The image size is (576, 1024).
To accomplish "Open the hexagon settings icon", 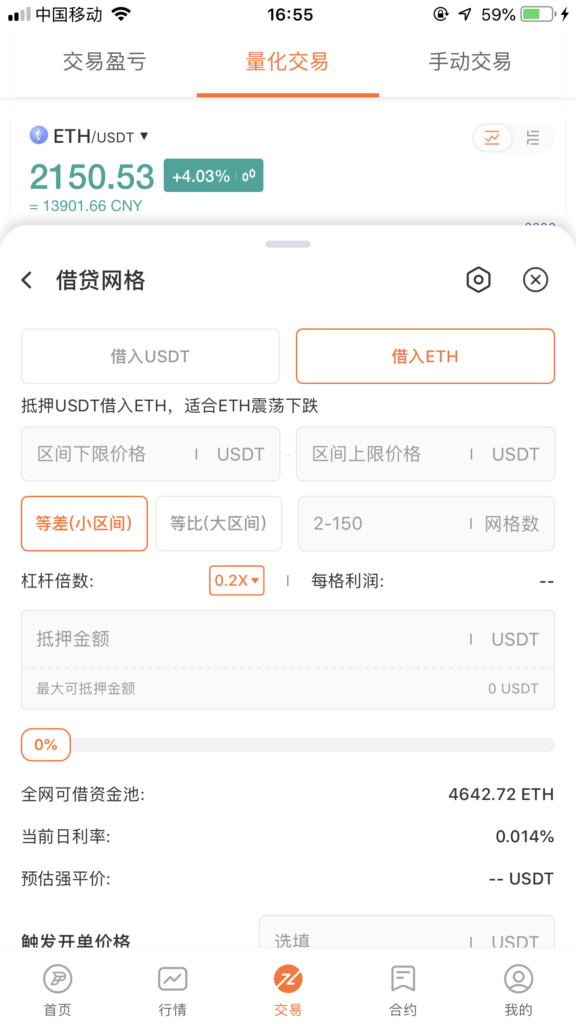I will tap(478, 280).
